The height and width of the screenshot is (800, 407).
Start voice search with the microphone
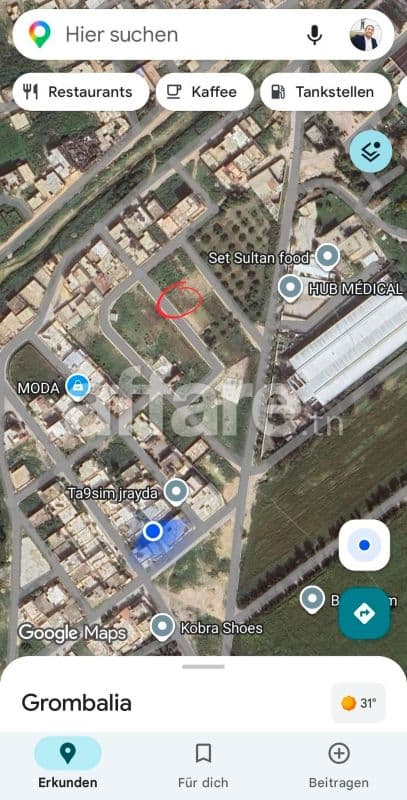(315, 35)
